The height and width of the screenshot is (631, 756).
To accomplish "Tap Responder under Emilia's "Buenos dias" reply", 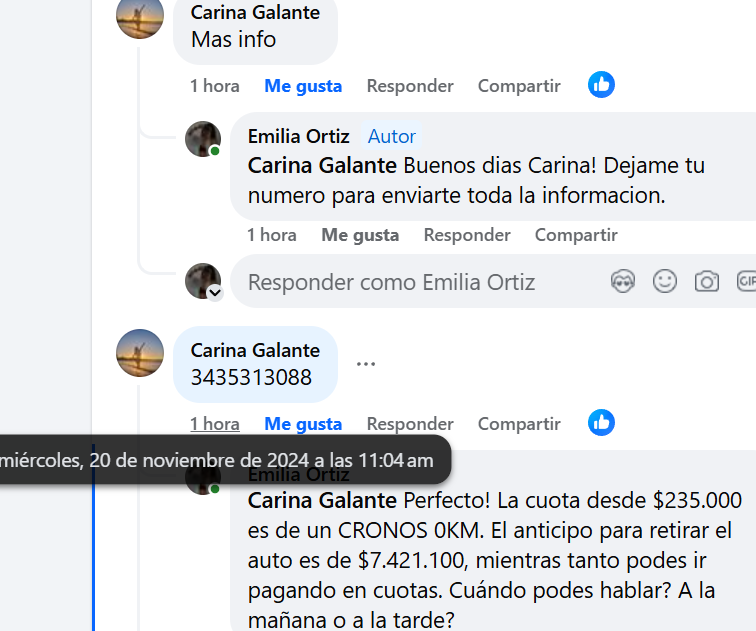I will coord(467,235).
